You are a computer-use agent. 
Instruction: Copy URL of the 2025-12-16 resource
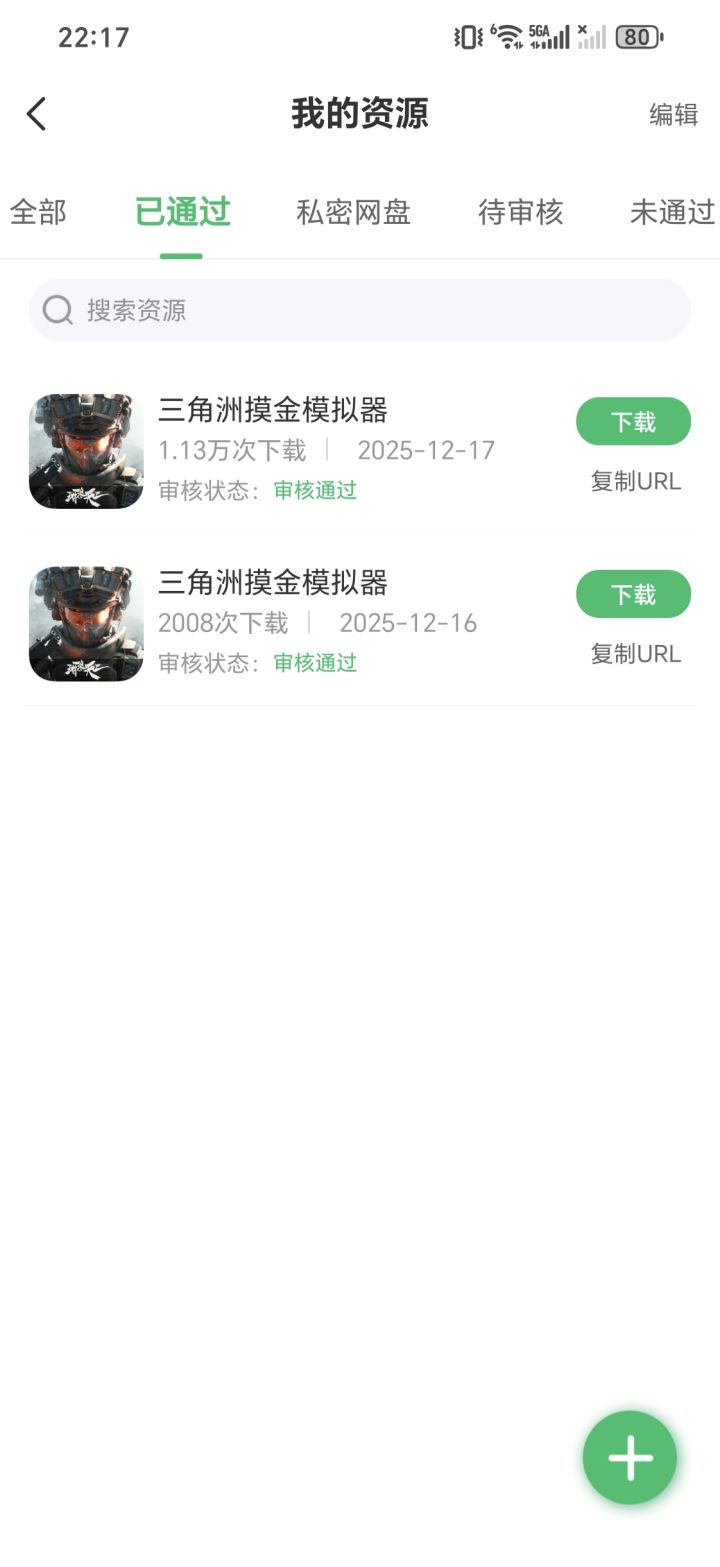tap(635, 654)
